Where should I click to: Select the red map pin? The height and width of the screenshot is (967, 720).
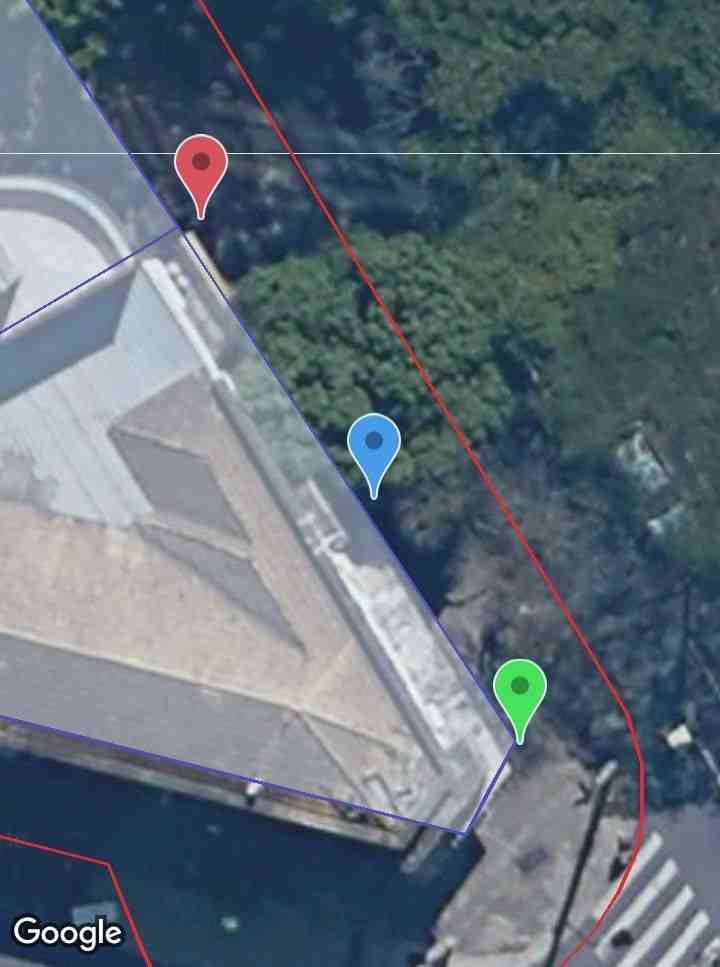point(201,167)
